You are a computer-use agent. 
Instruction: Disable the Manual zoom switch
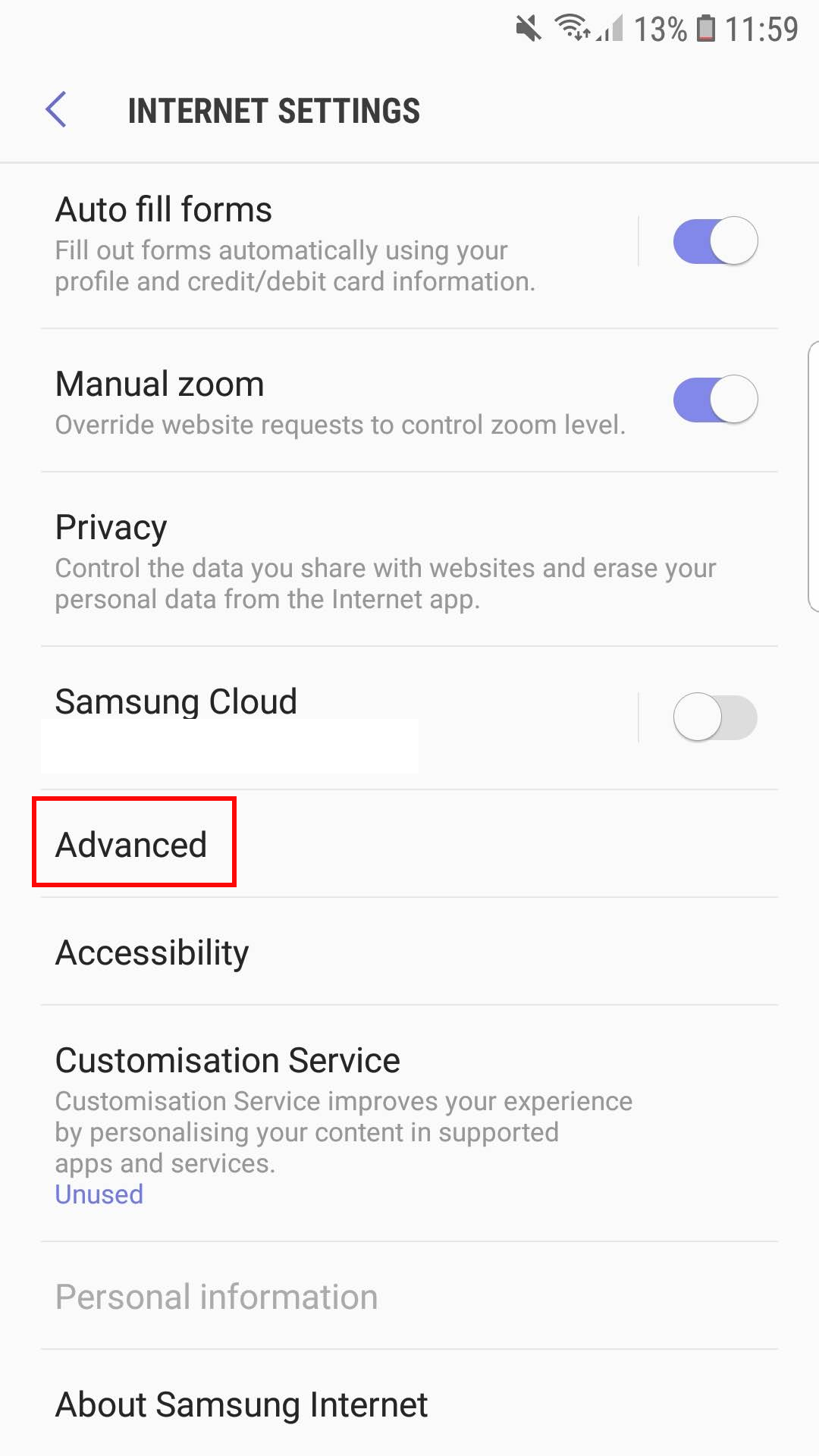coord(715,400)
